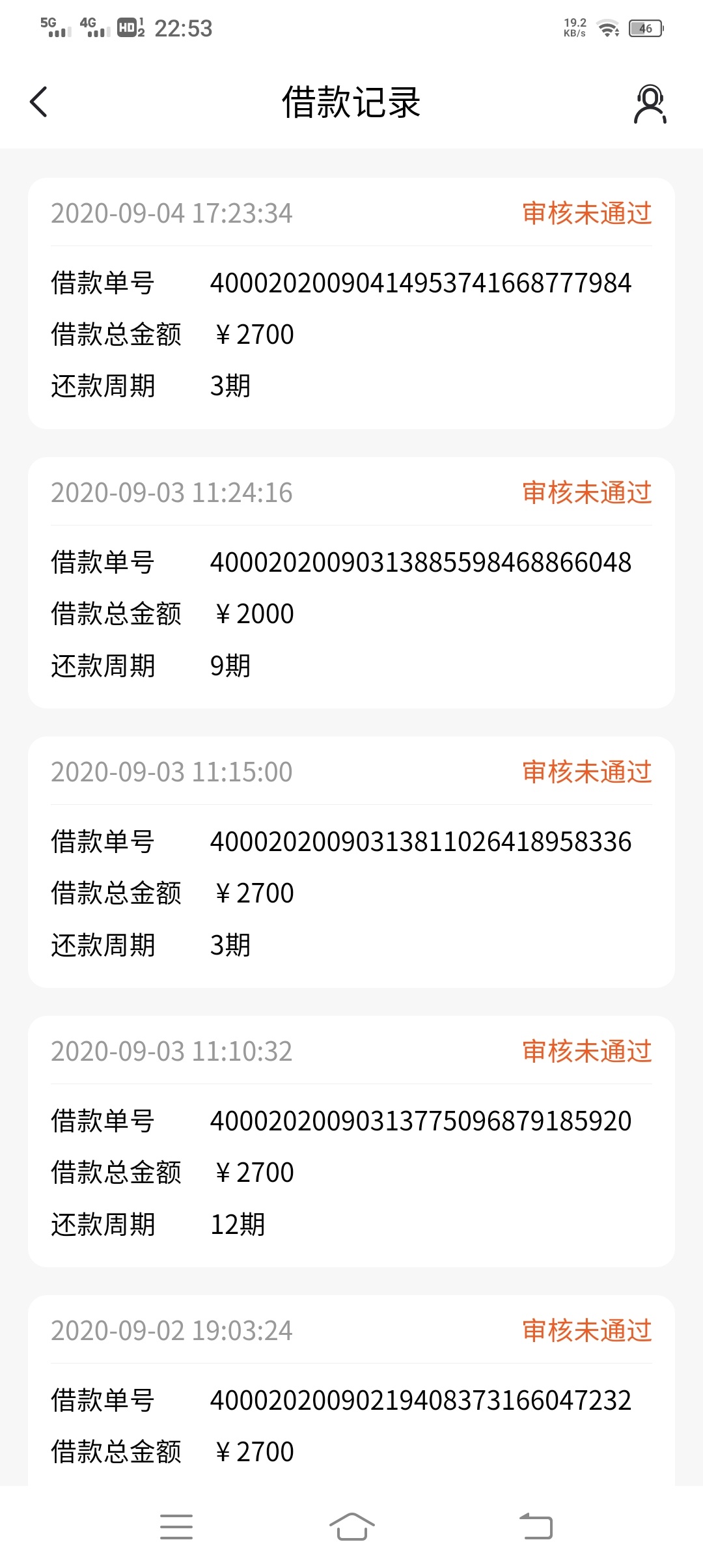Open loan record dated 2020-09-04 17:23:34
This screenshot has width=703, height=1568.
[351, 303]
